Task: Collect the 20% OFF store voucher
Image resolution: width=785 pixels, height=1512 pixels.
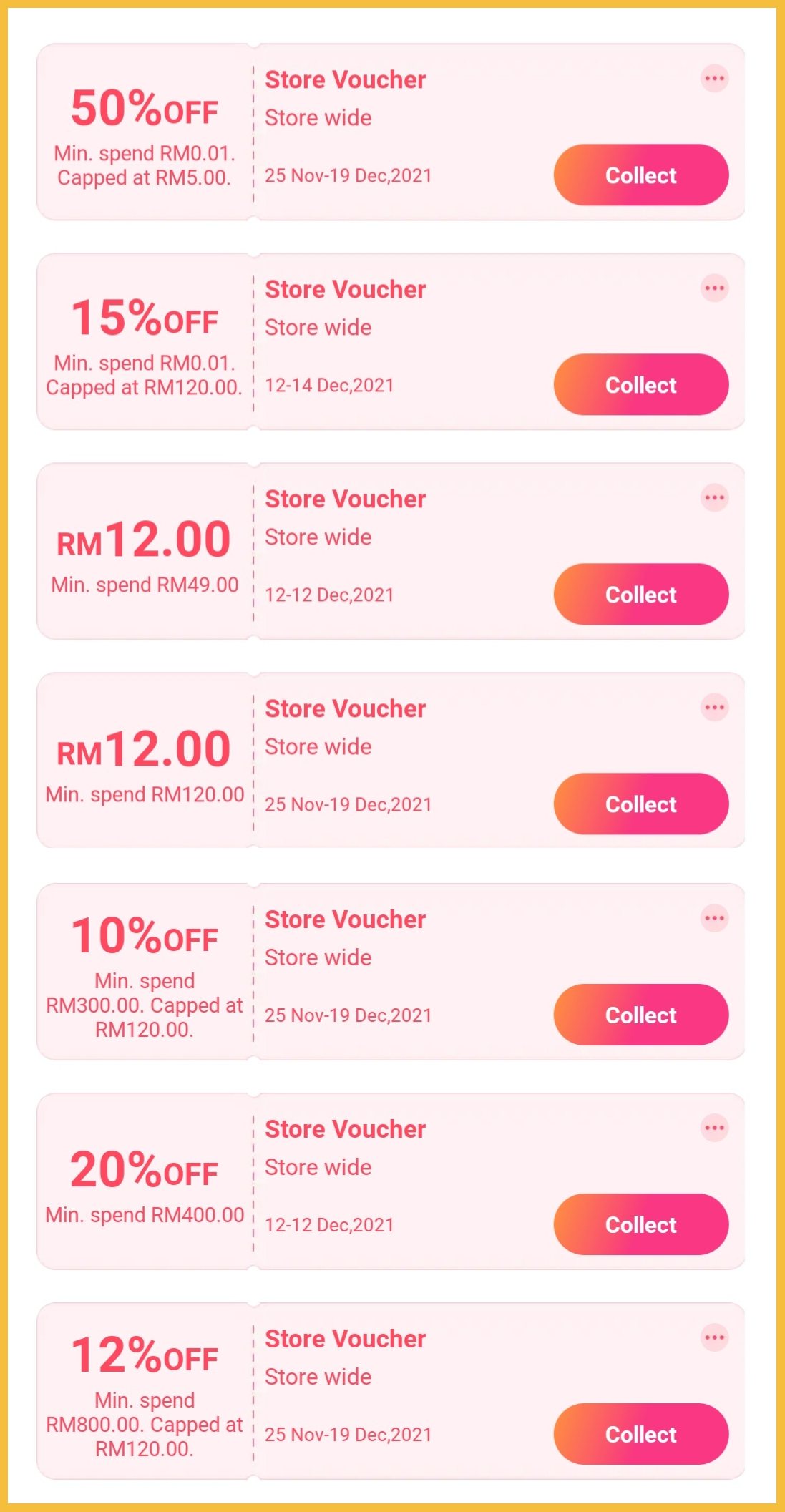Action: pyautogui.click(x=640, y=1224)
